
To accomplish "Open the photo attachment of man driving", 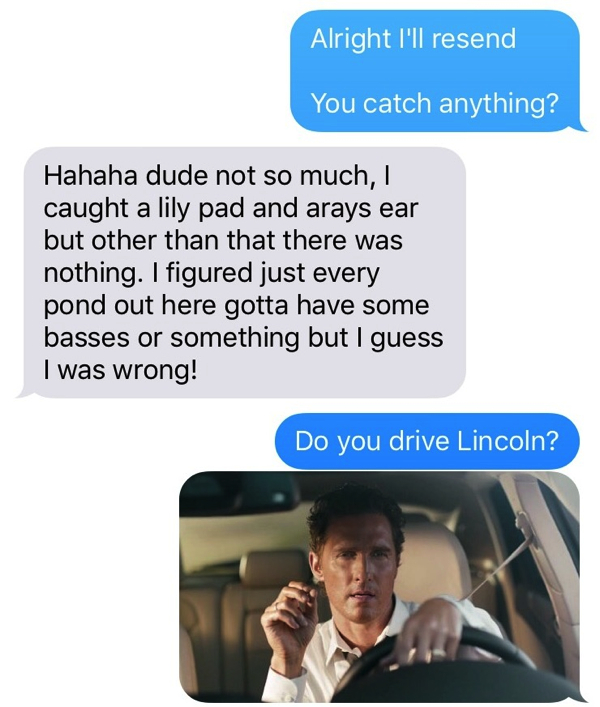I will pyautogui.click(x=378, y=585).
